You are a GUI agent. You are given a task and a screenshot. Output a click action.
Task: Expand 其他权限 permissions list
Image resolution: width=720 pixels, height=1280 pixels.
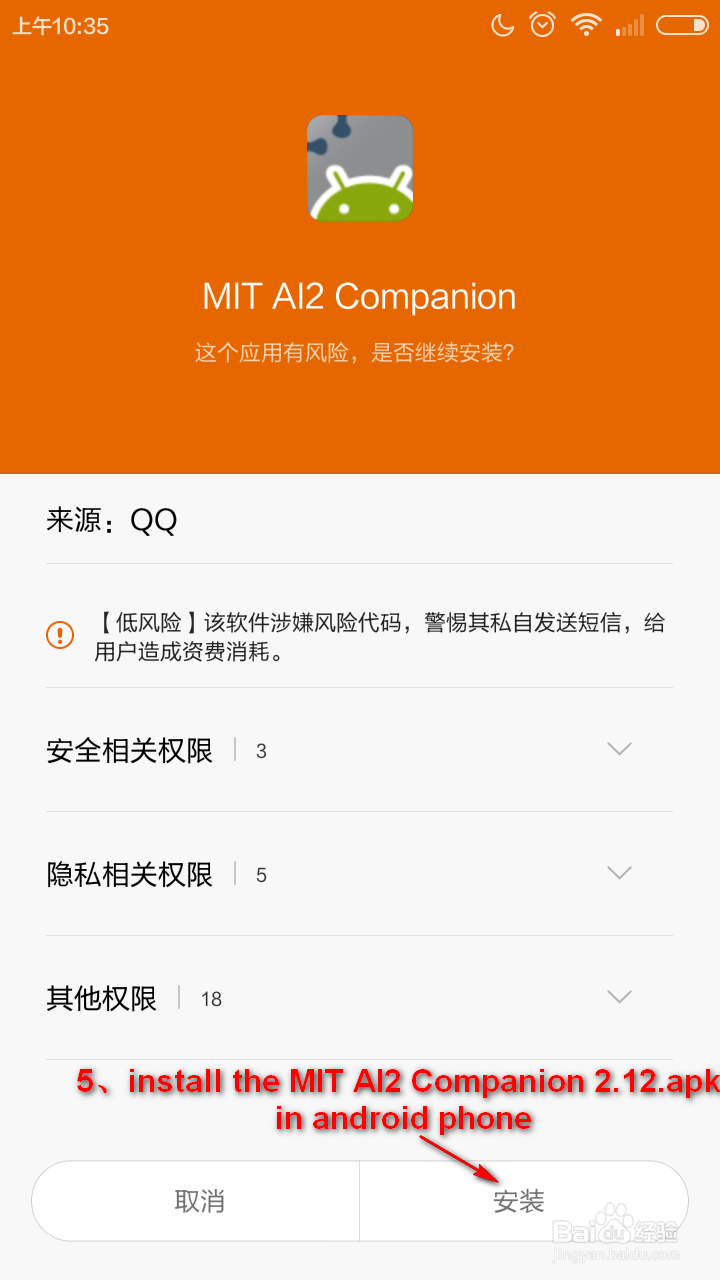(359, 998)
